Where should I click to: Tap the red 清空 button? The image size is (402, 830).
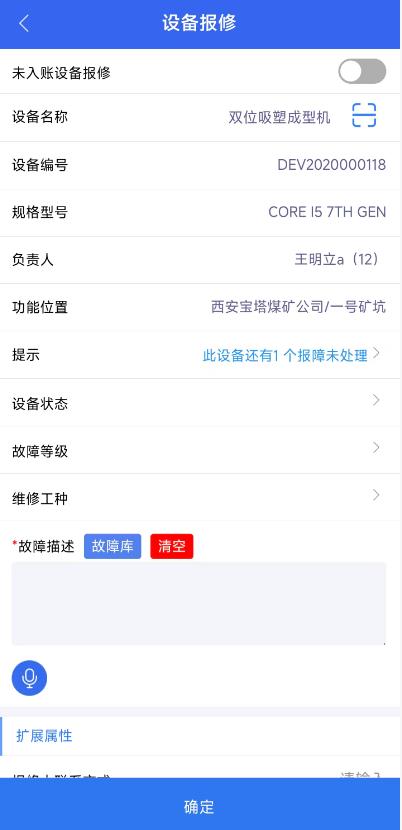172,546
